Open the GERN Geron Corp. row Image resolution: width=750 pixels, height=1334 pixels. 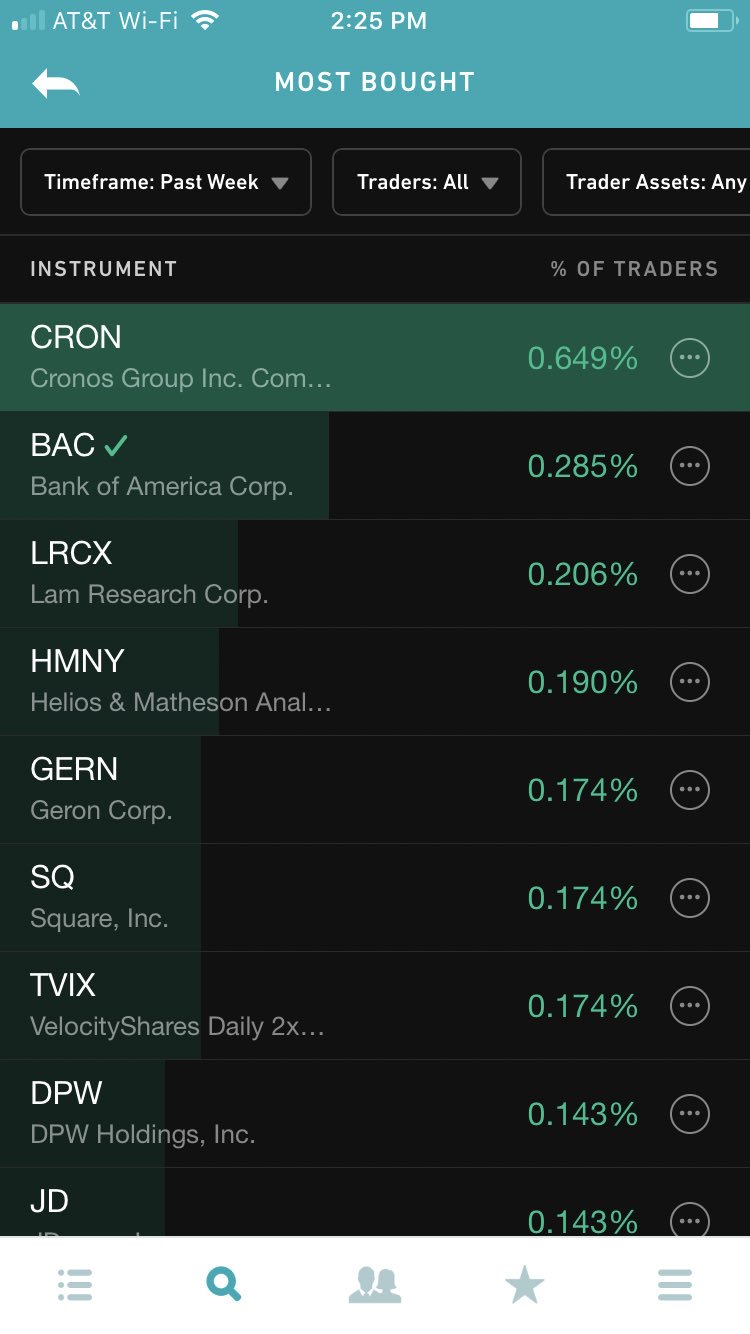point(375,790)
